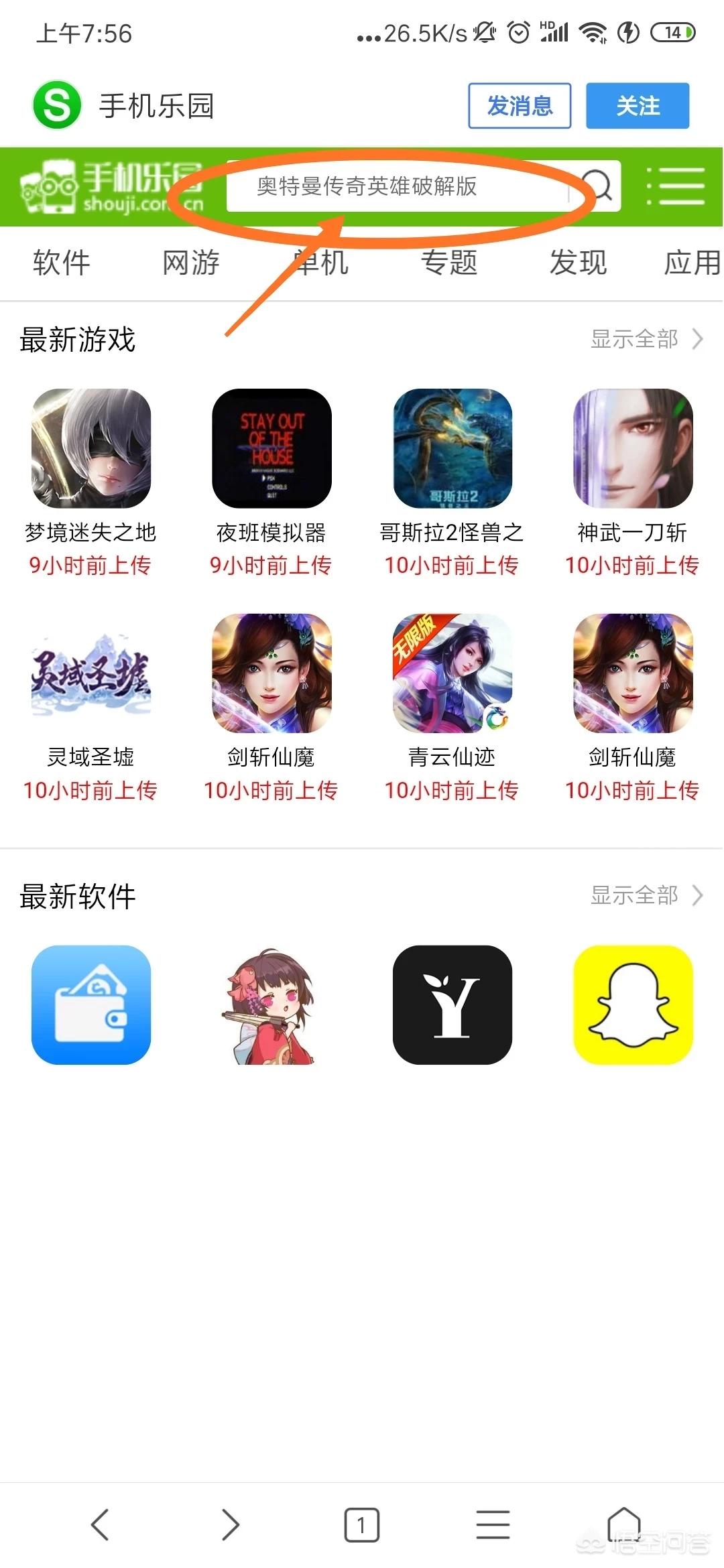Go to the 发现 tab

(578, 262)
